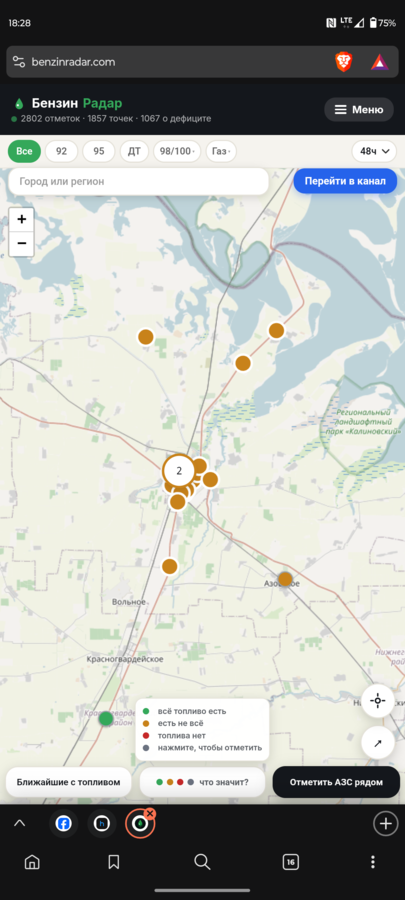Tap the arrow button below locate icon
Screen dimensions: 405x900
coord(377,743)
